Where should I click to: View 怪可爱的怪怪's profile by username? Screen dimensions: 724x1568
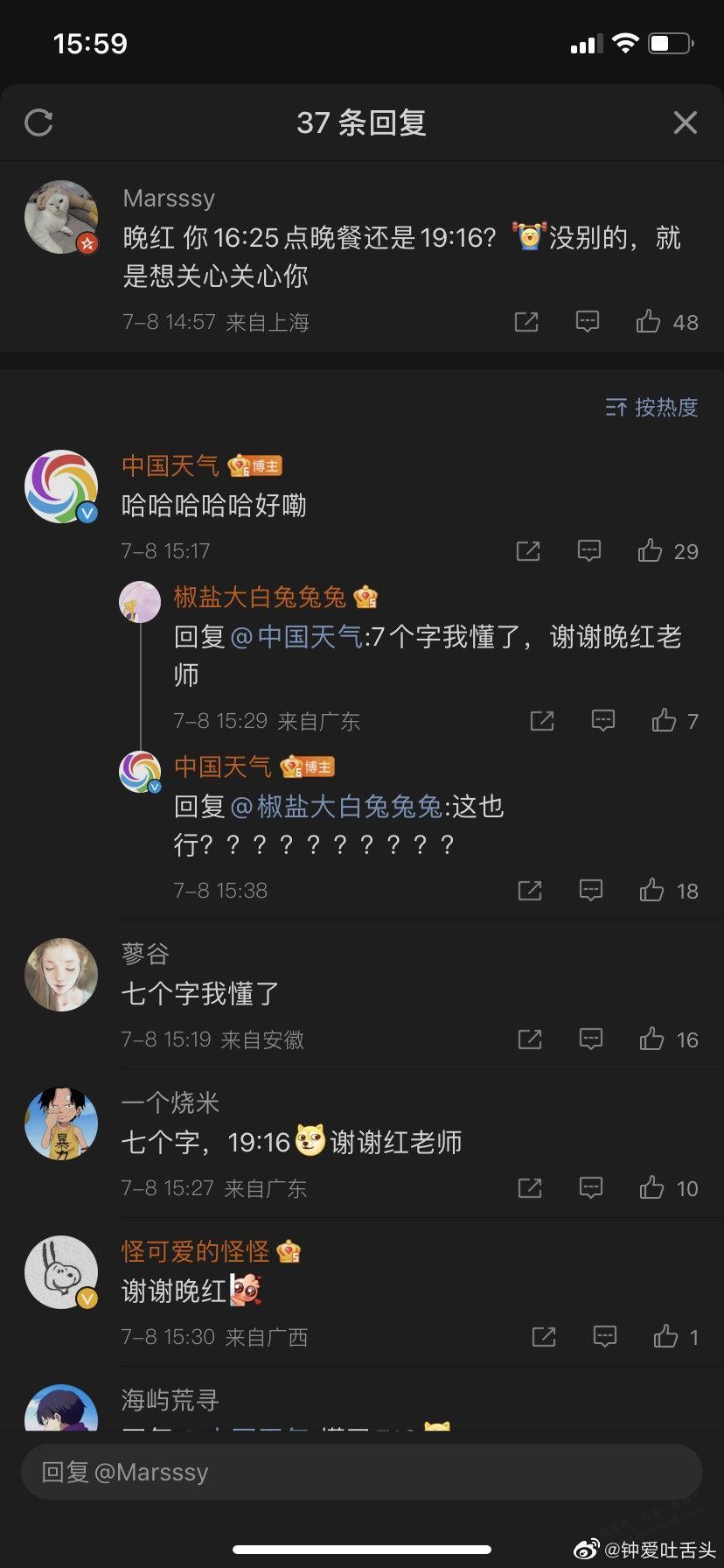click(x=195, y=1252)
